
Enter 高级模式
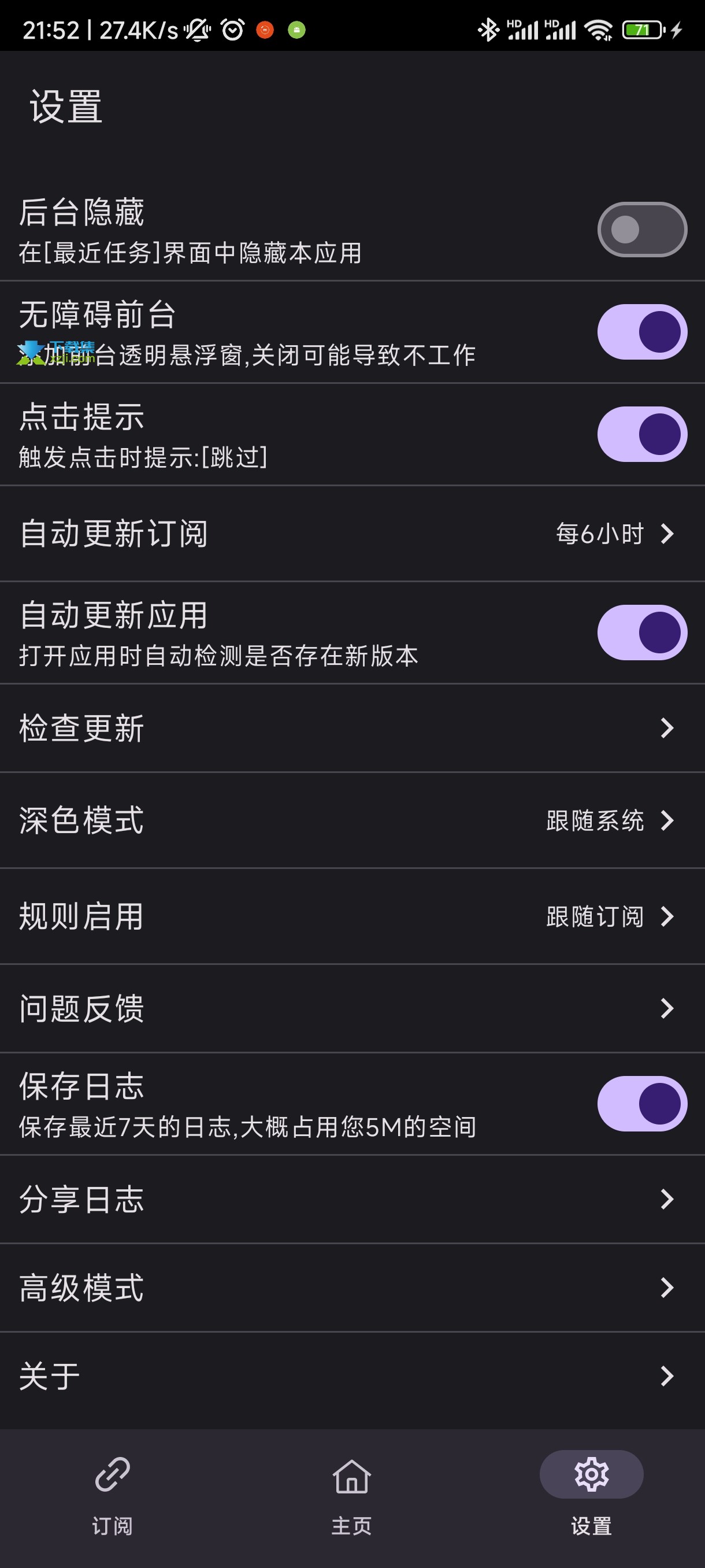(352, 1288)
